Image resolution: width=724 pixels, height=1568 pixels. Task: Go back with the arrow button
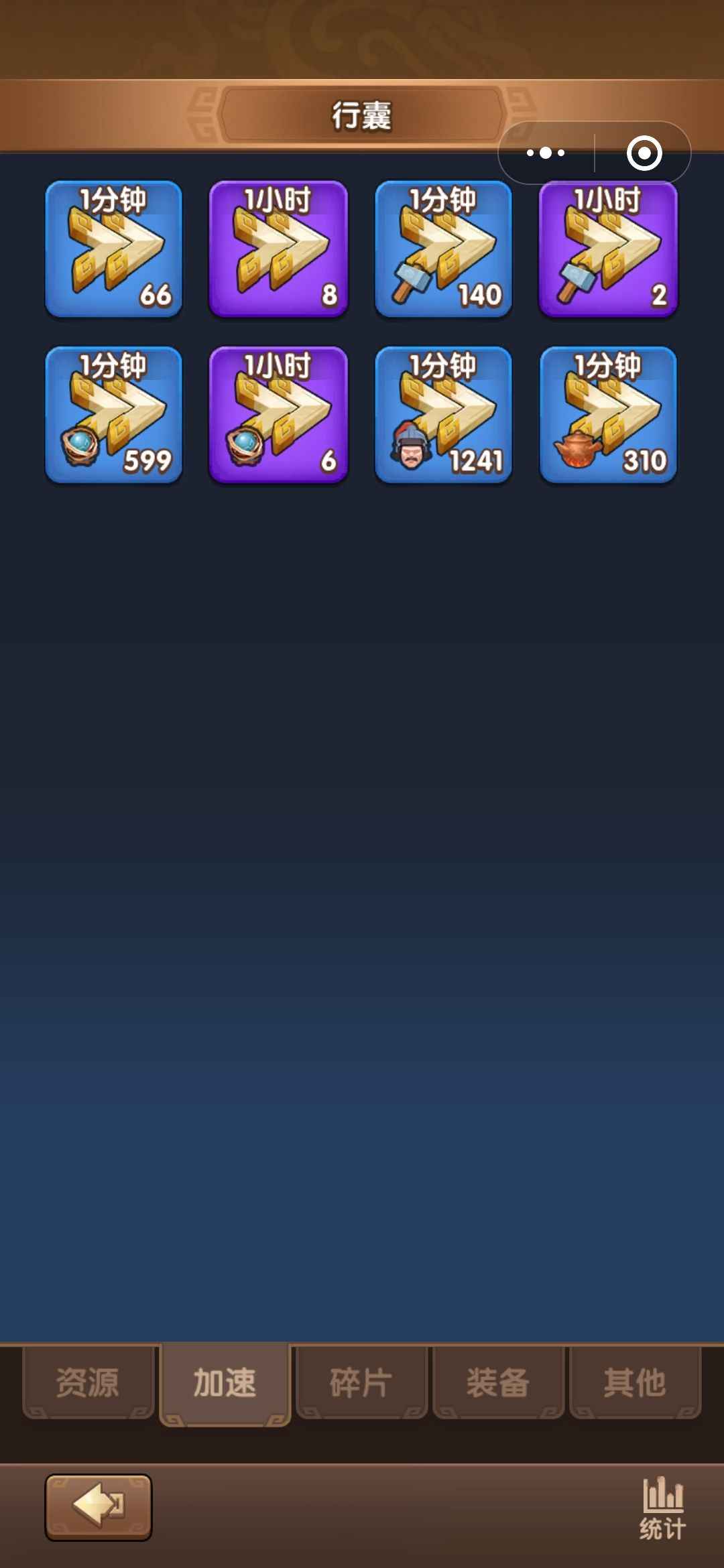coord(99,1508)
